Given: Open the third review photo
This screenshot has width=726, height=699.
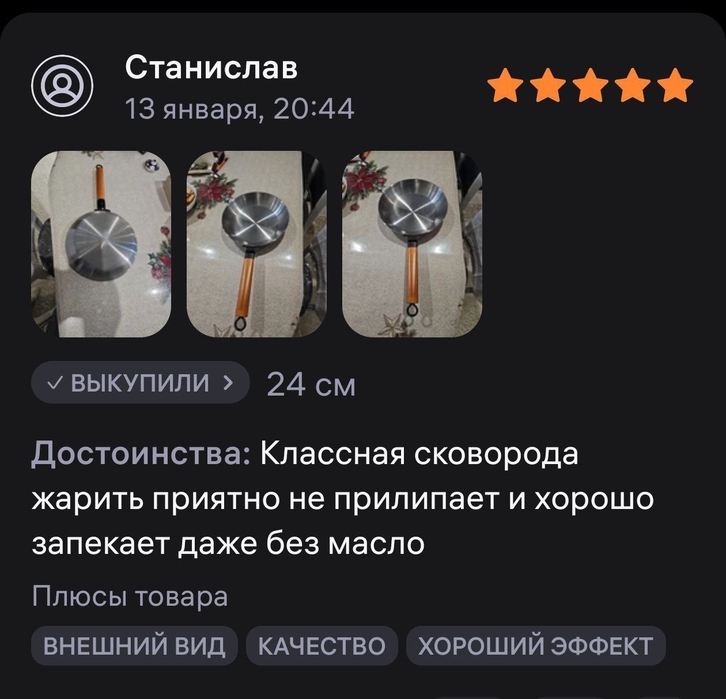Looking at the screenshot, I should tap(412, 243).
